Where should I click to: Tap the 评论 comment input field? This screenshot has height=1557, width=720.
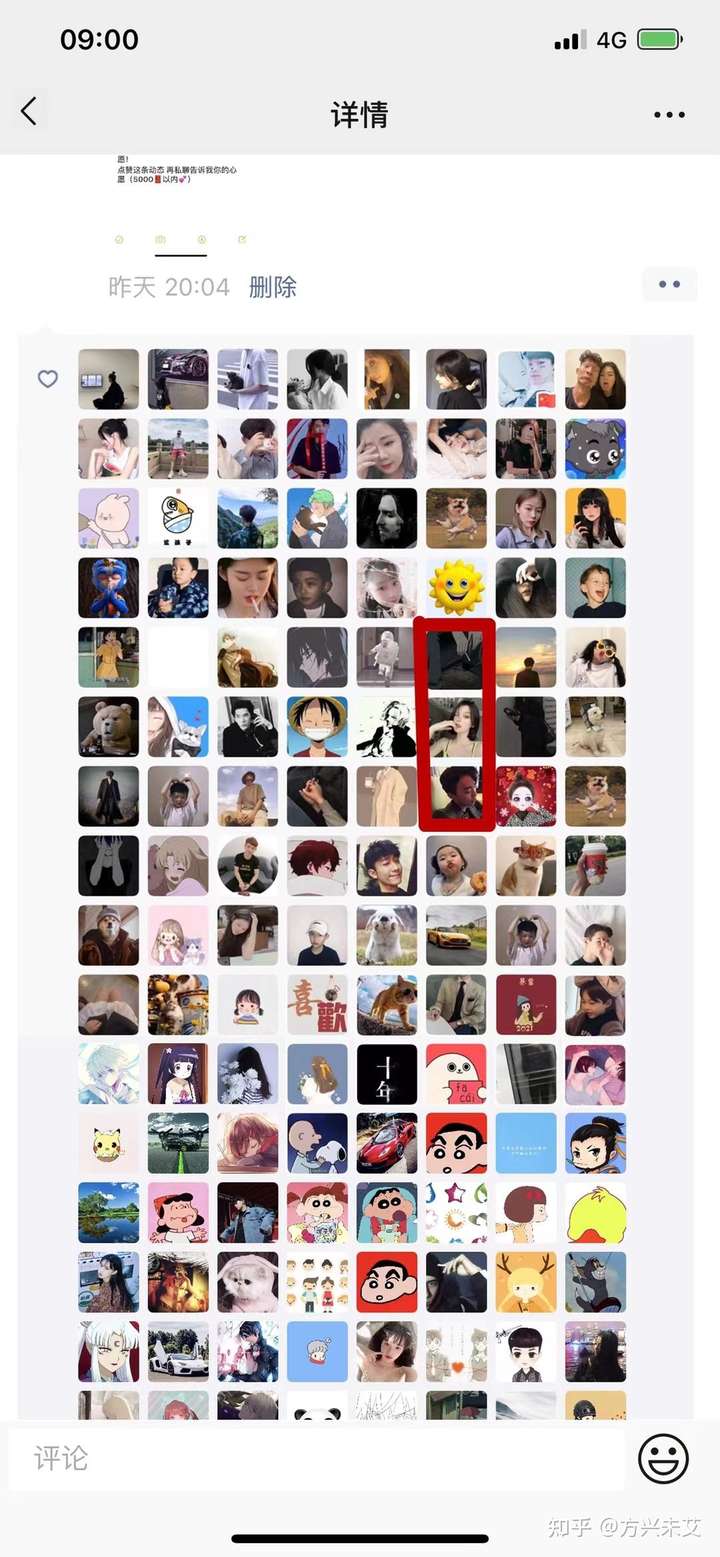pyautogui.click(x=316, y=1458)
